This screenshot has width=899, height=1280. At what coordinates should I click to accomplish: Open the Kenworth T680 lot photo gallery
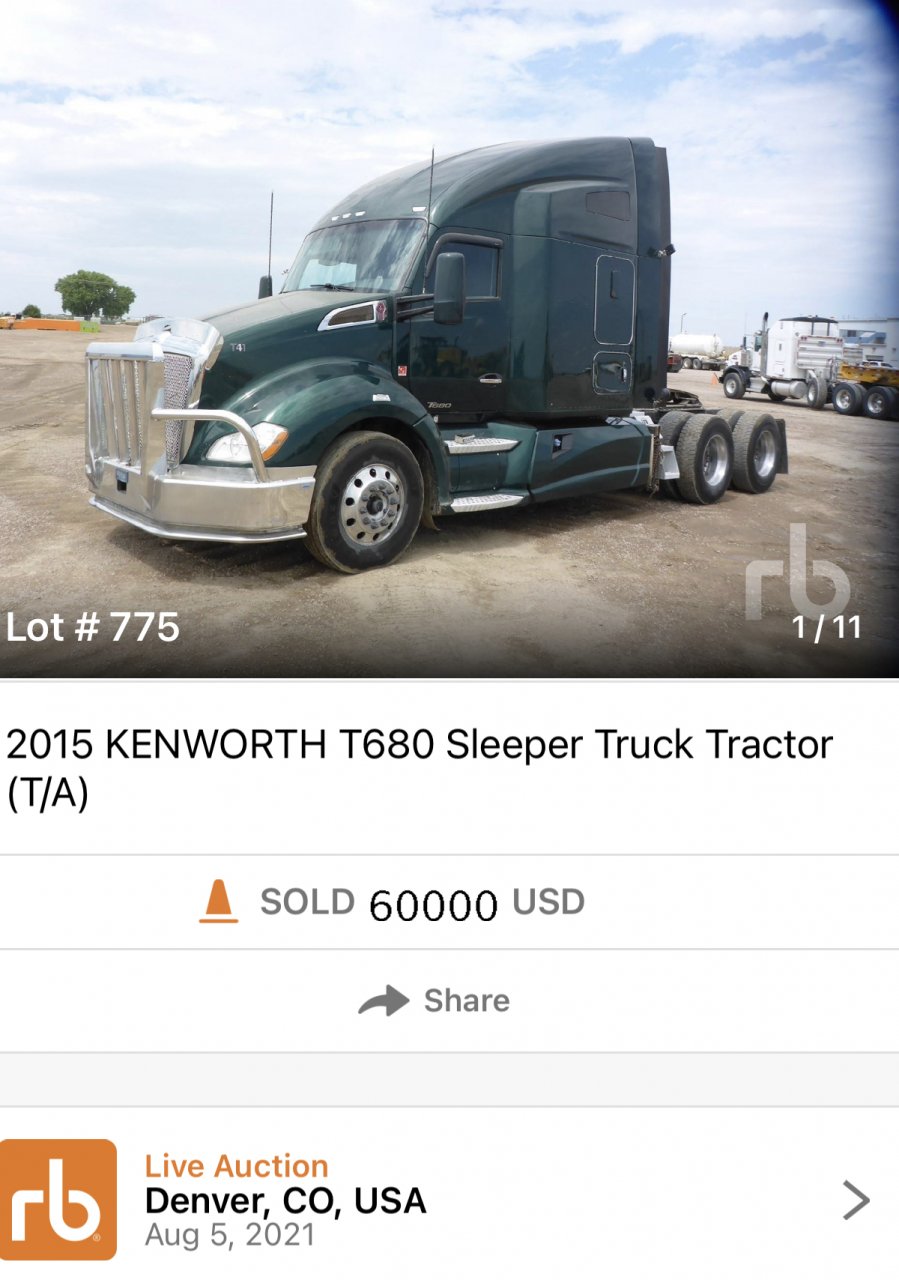(x=449, y=340)
